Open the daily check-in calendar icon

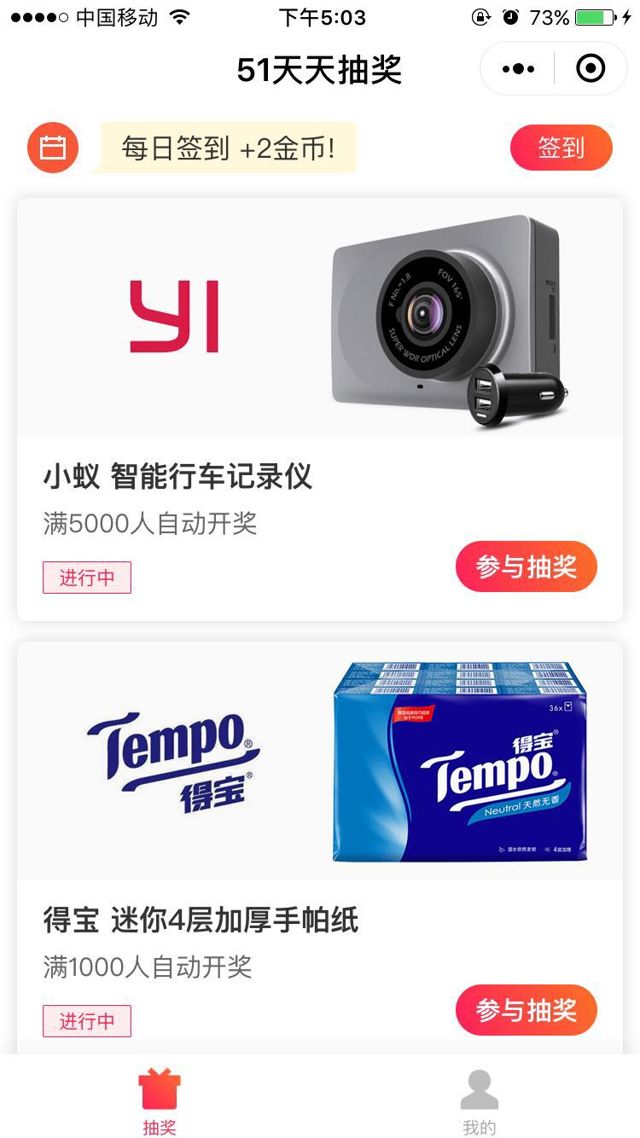52,148
